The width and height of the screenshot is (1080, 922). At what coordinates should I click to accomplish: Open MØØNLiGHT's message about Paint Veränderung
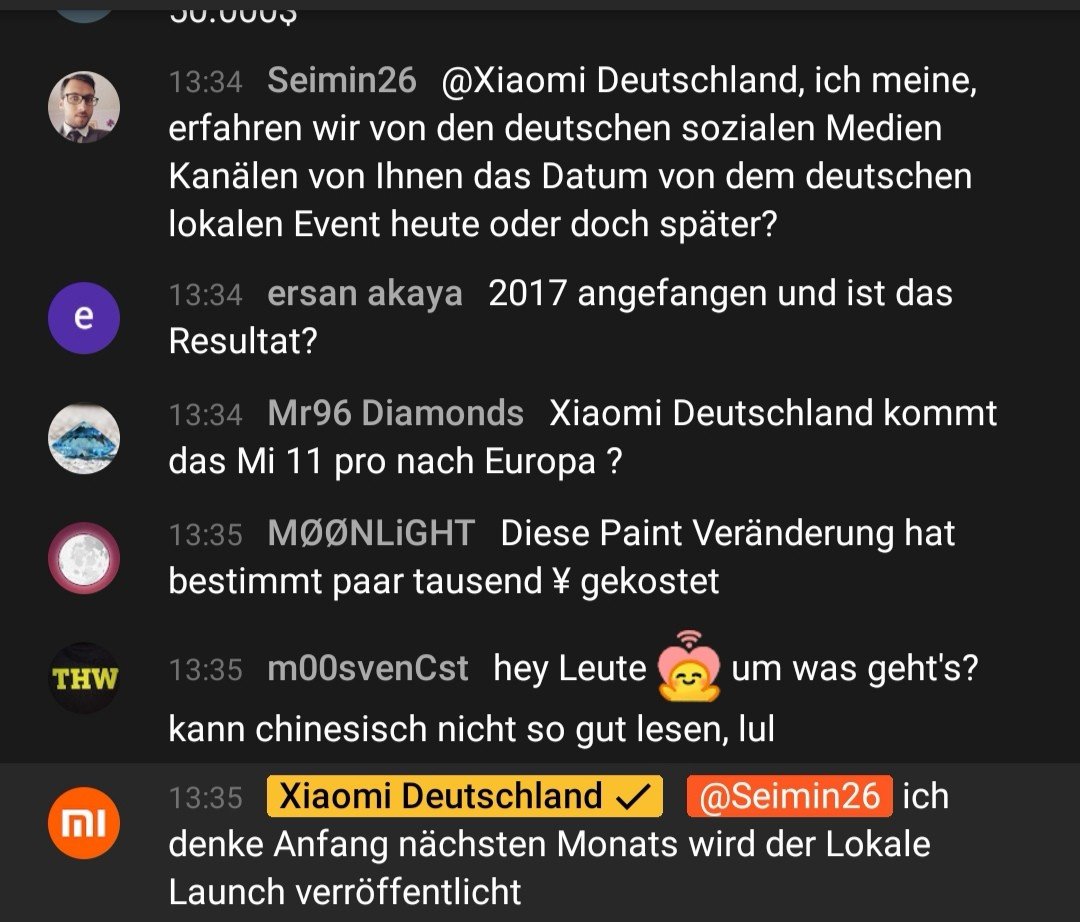[560, 557]
